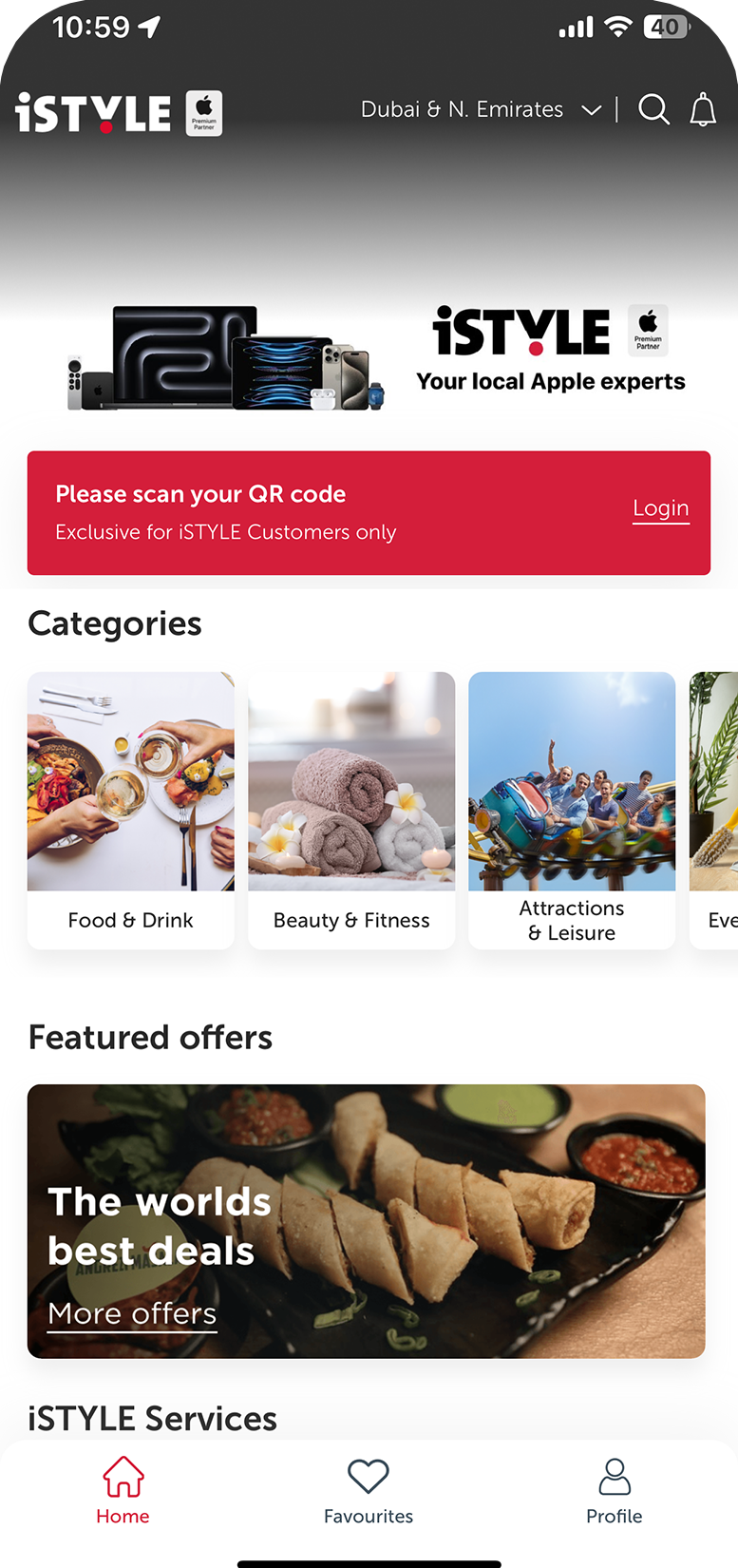Tap the Login link
The image size is (738, 1568).
click(x=661, y=509)
